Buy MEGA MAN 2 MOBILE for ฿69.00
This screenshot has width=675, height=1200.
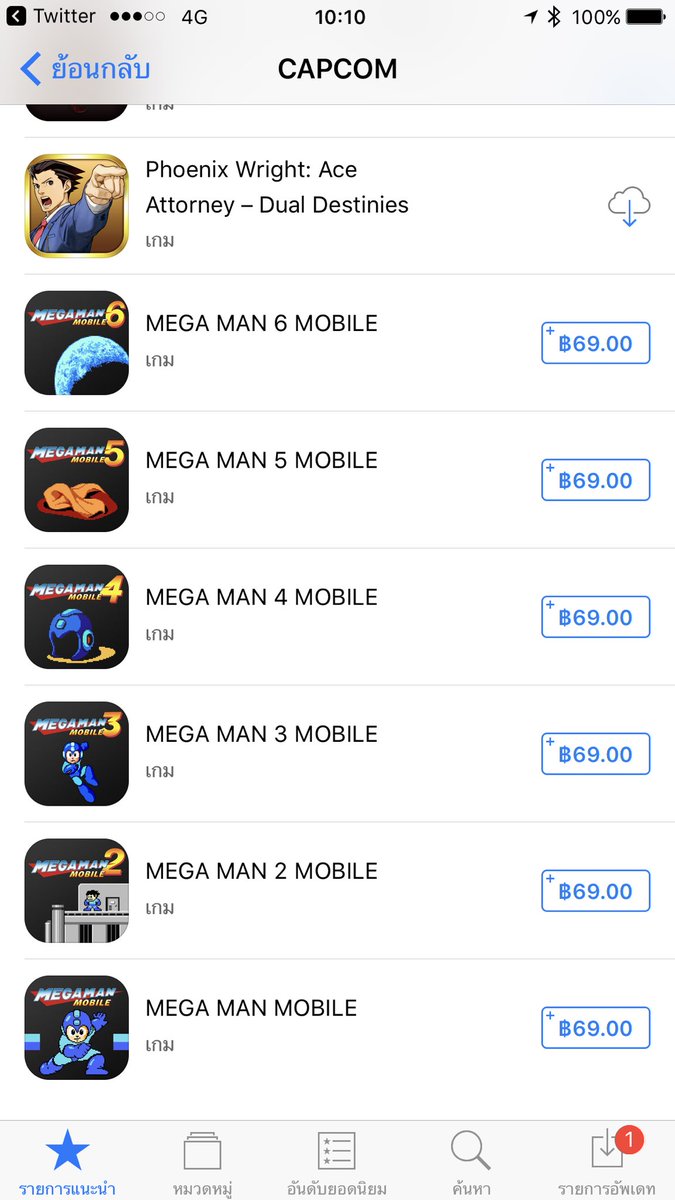pyautogui.click(x=595, y=891)
